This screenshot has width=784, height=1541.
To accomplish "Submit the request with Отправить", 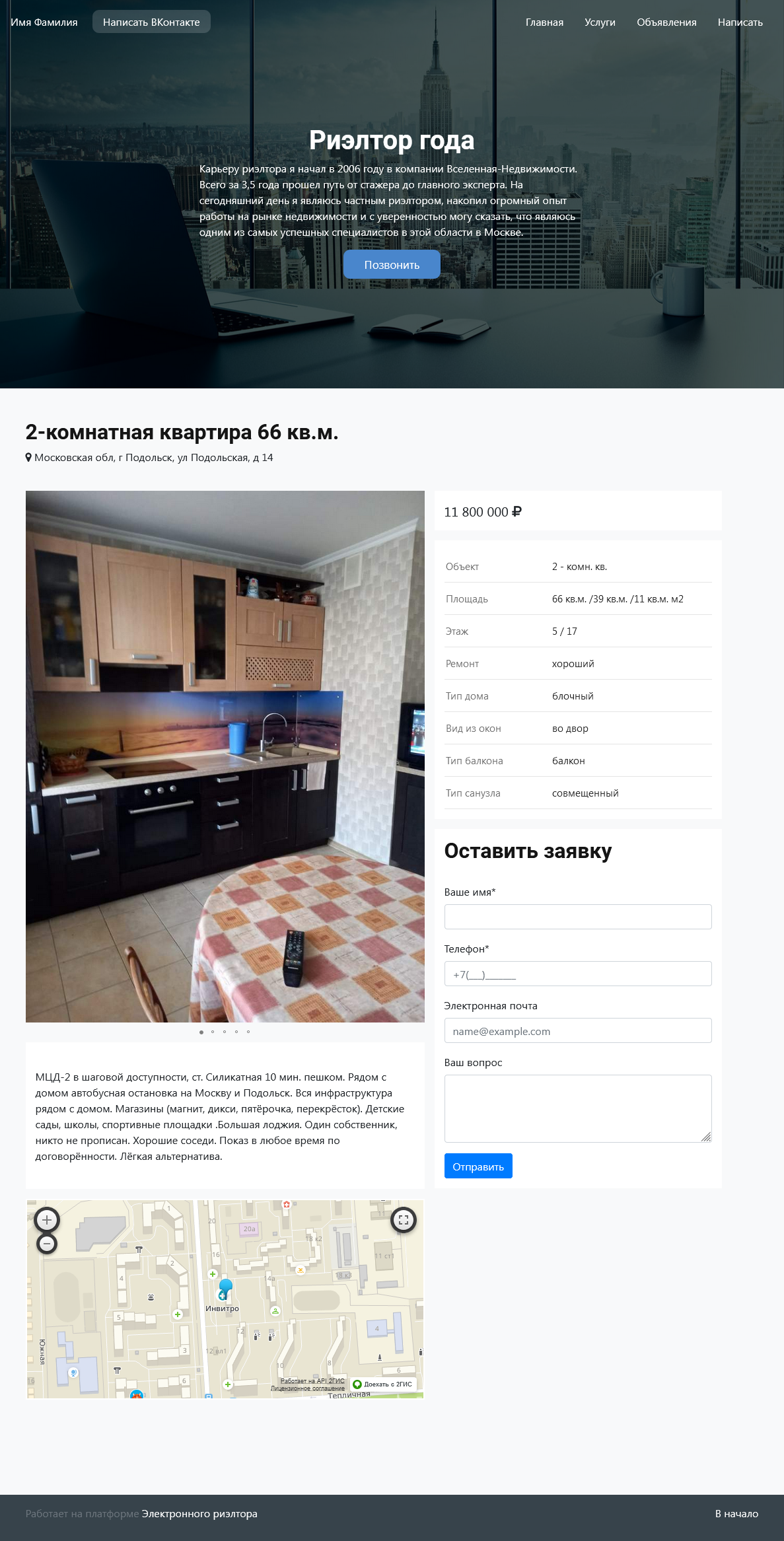I will [x=478, y=1166].
